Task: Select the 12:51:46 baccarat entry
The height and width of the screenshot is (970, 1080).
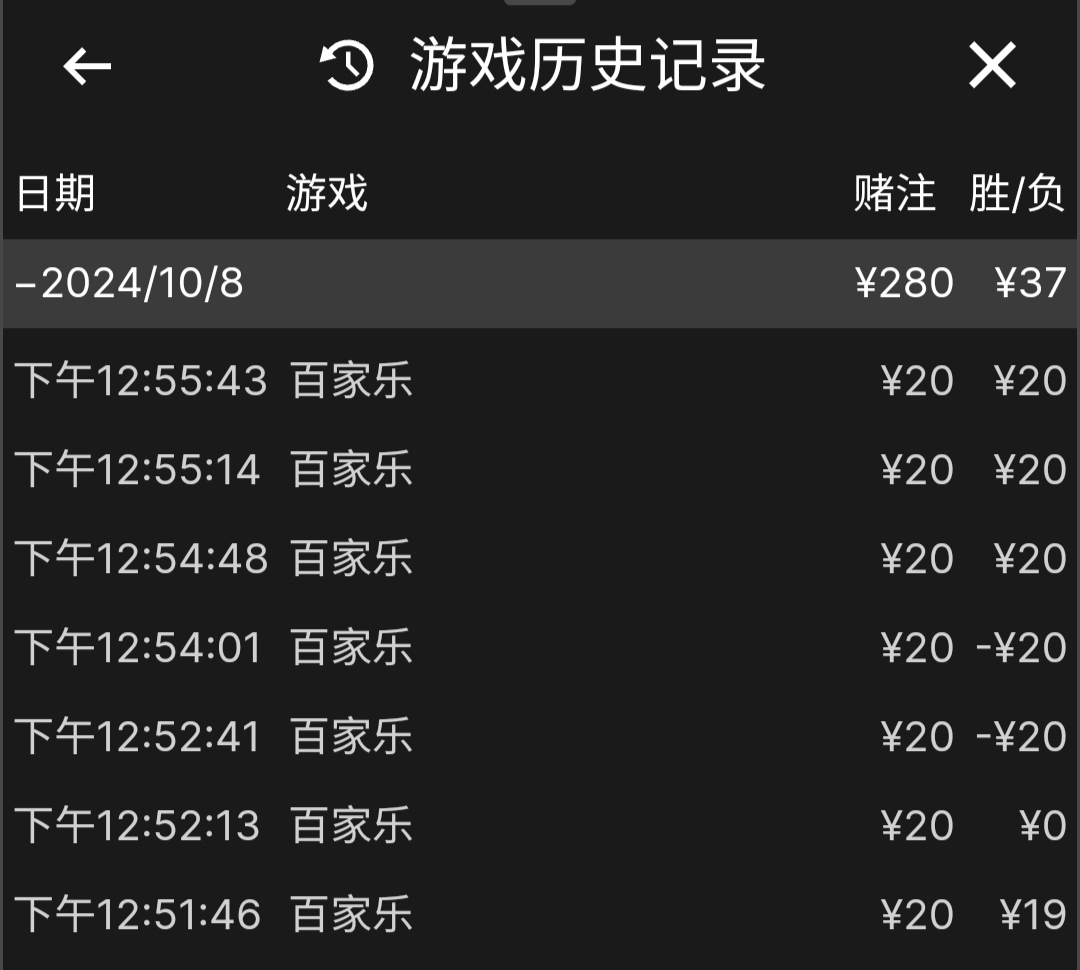Action: tap(540, 915)
